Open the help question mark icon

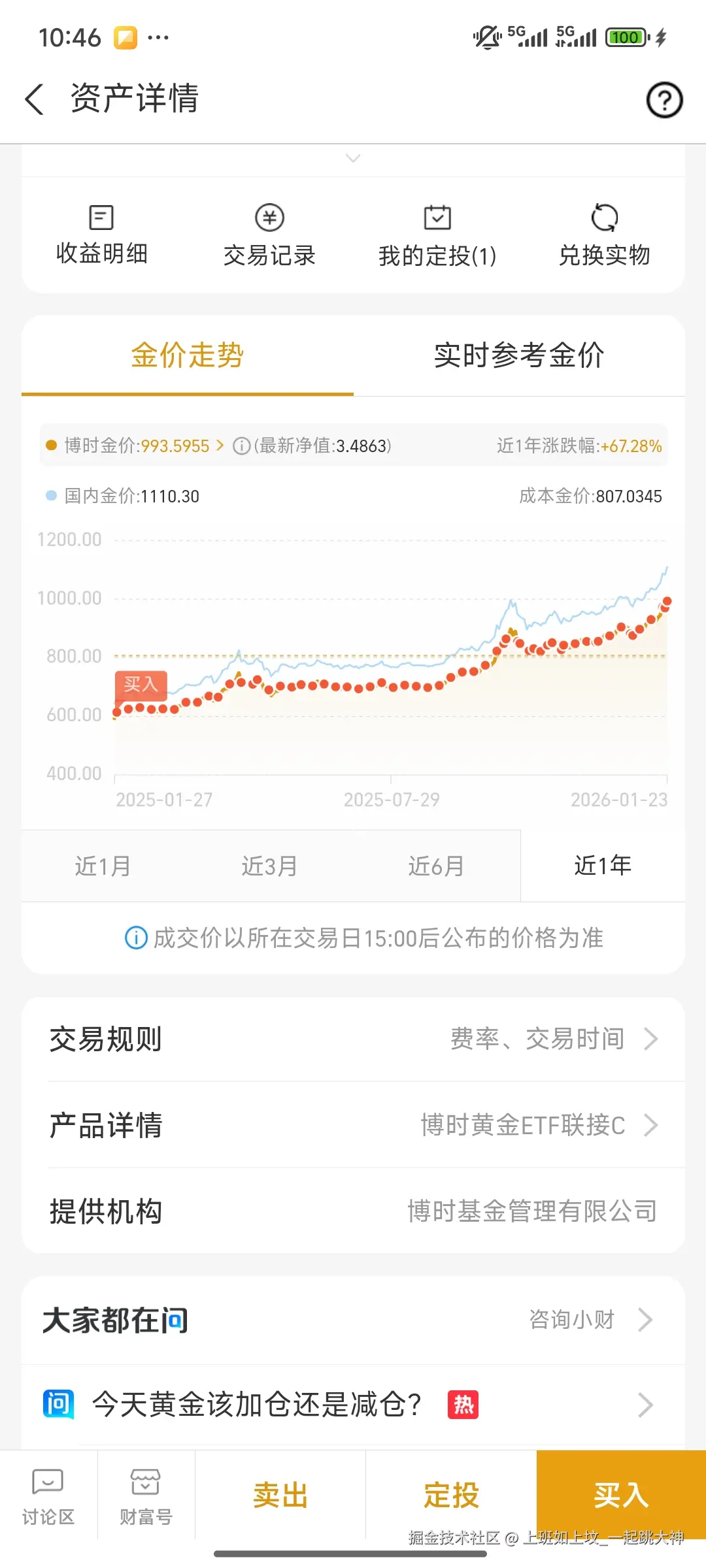(x=665, y=99)
